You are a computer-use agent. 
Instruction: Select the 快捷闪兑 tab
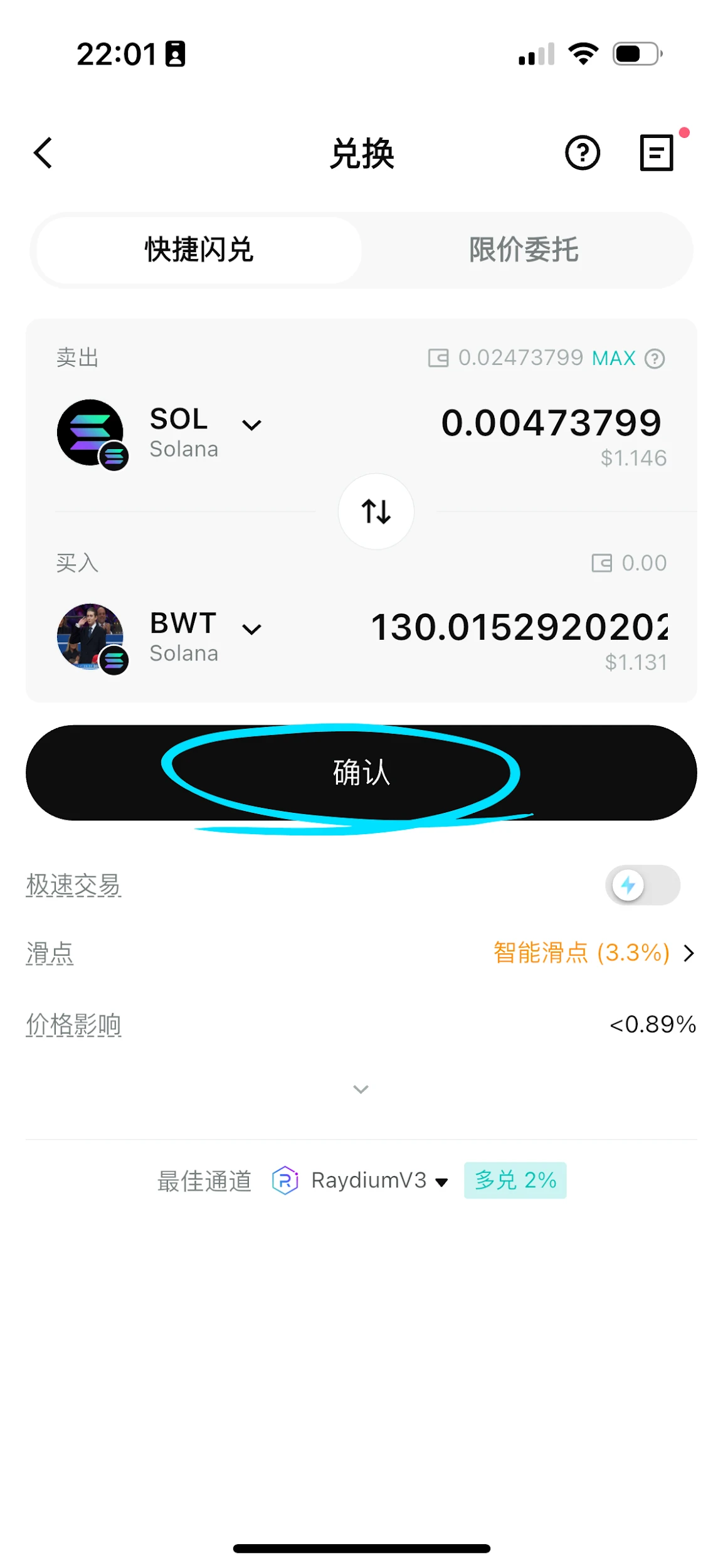[199, 250]
